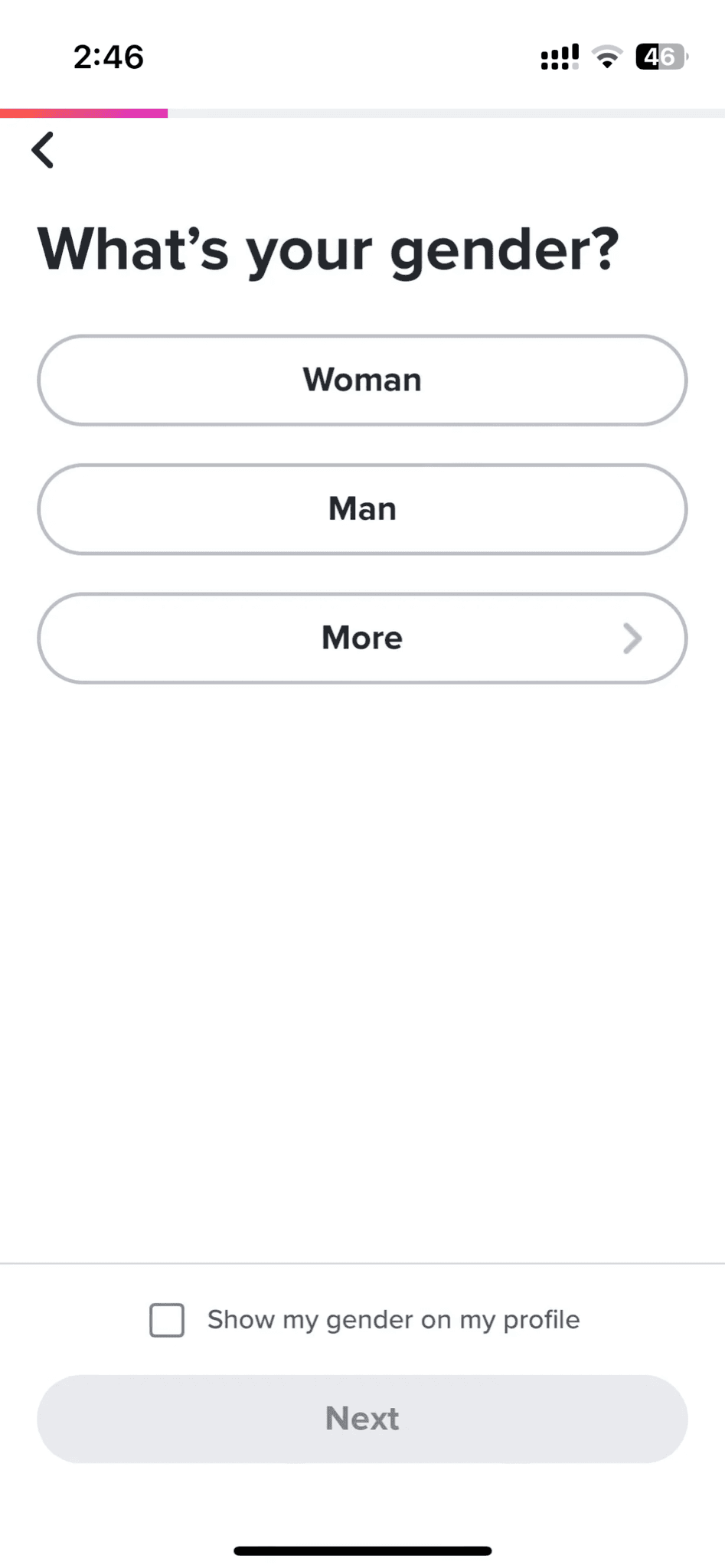Viewport: 725px width, 1568px height.
Task: Tap the clock showing 2:46
Action: click(108, 57)
